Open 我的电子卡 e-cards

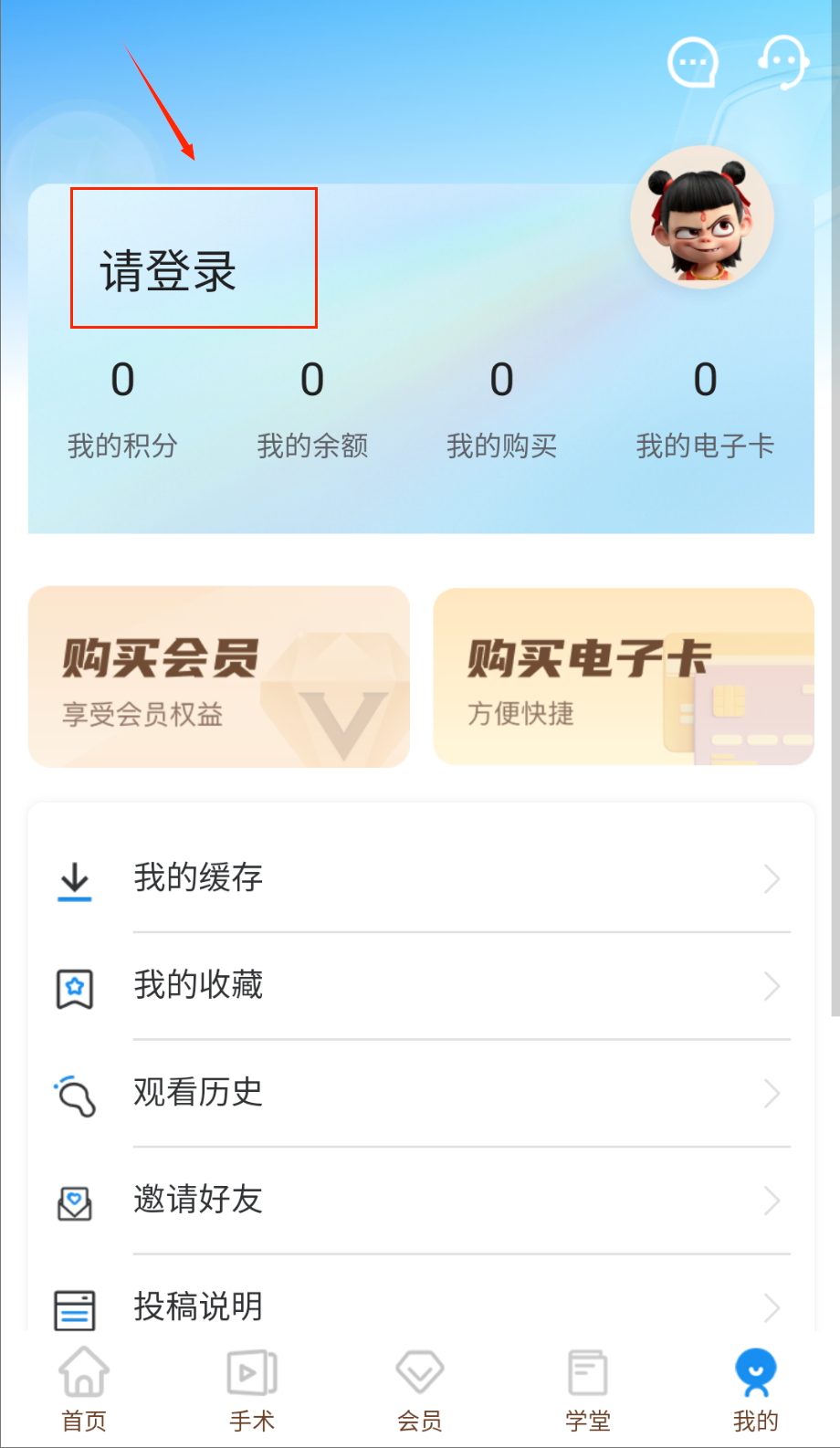705,407
